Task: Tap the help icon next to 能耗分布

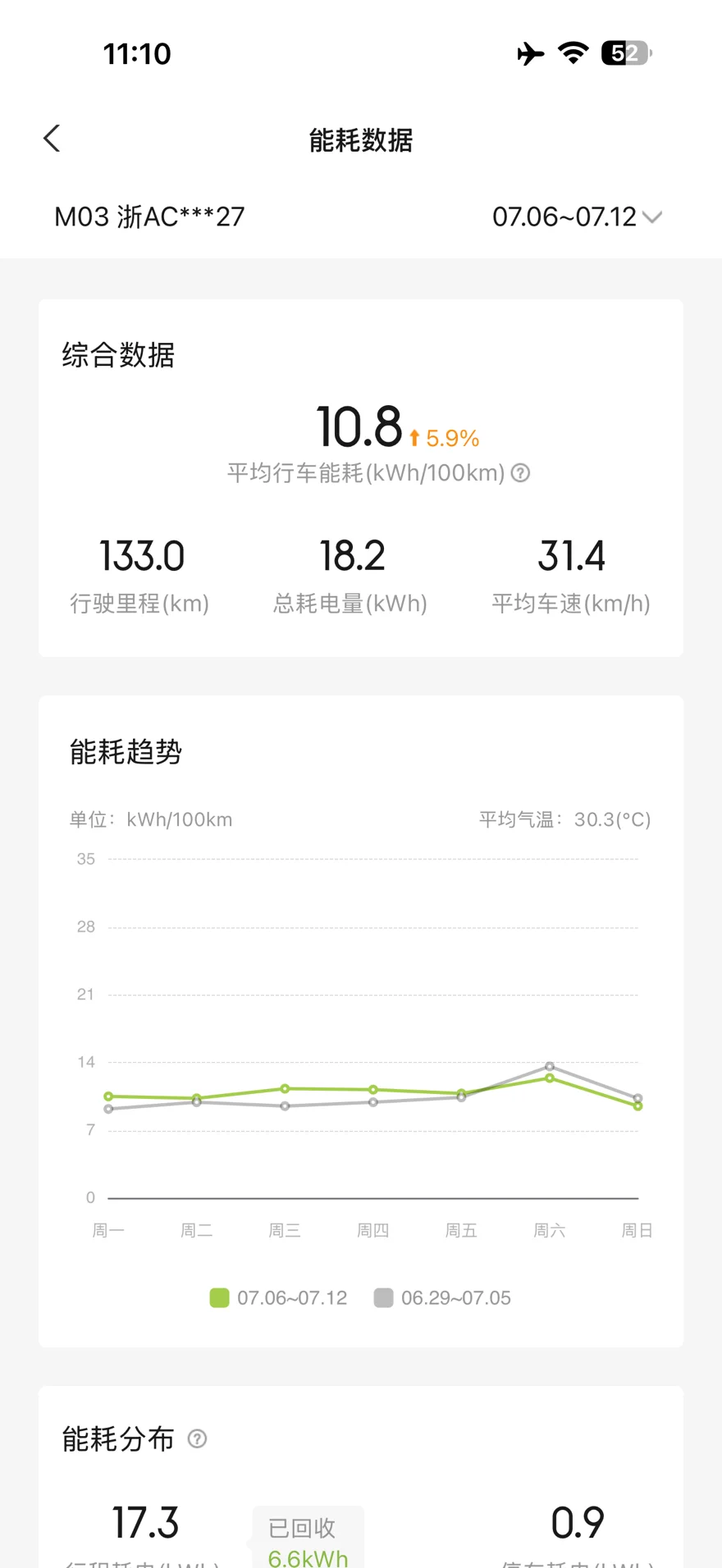Action: point(197,1438)
